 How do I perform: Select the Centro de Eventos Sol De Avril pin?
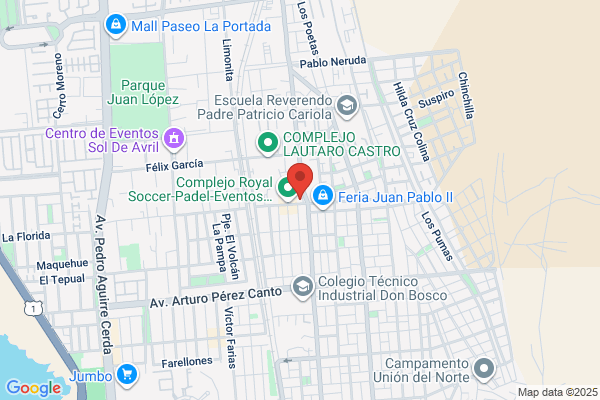click(174, 139)
